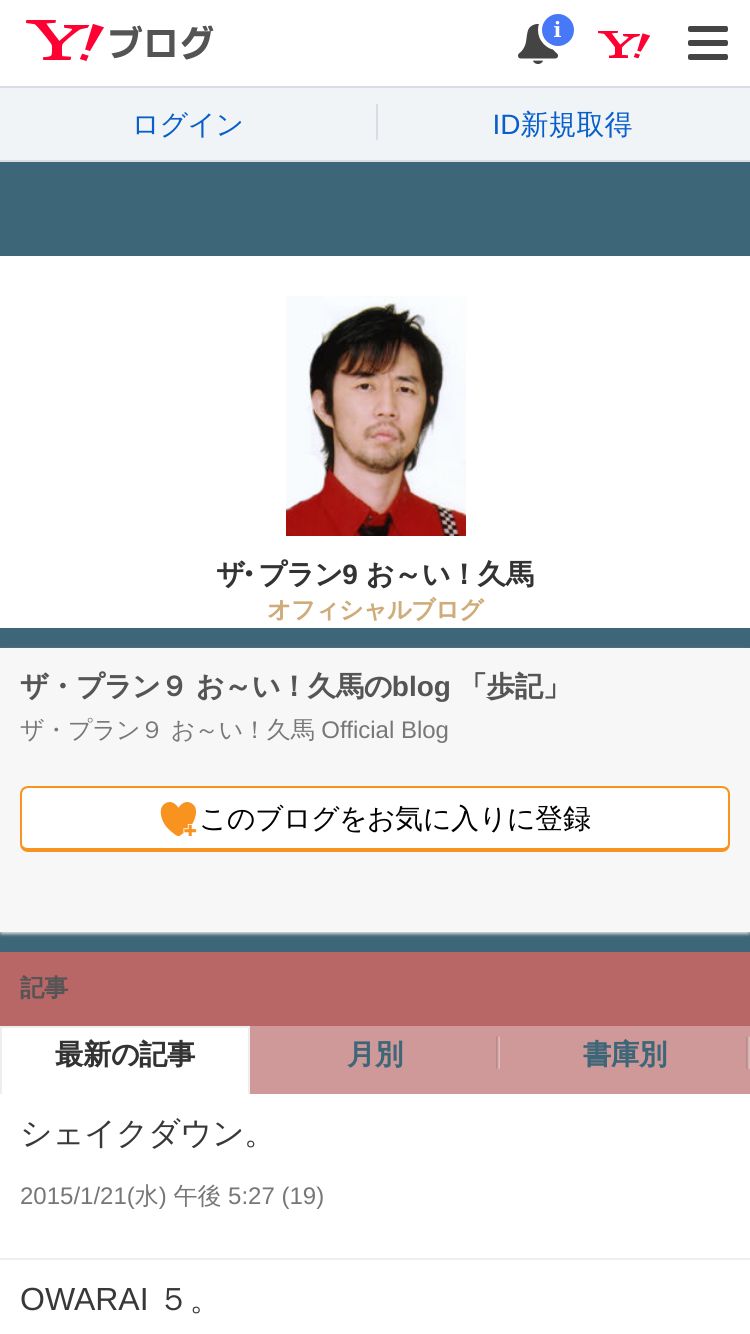Select the 最新の記事 tab
The width and height of the screenshot is (750, 1334).
coord(125,1055)
